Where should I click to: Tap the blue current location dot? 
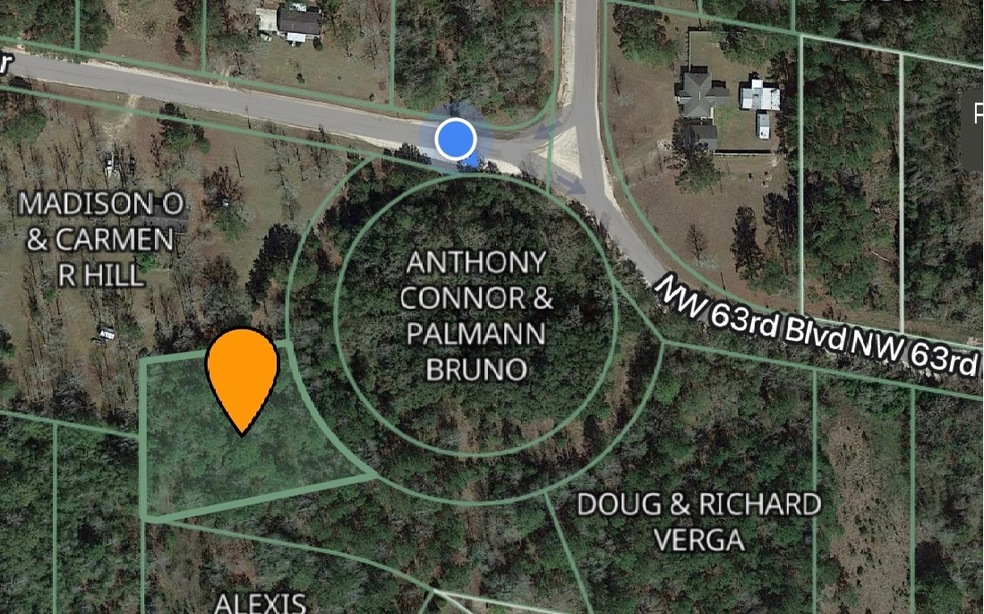(456, 138)
